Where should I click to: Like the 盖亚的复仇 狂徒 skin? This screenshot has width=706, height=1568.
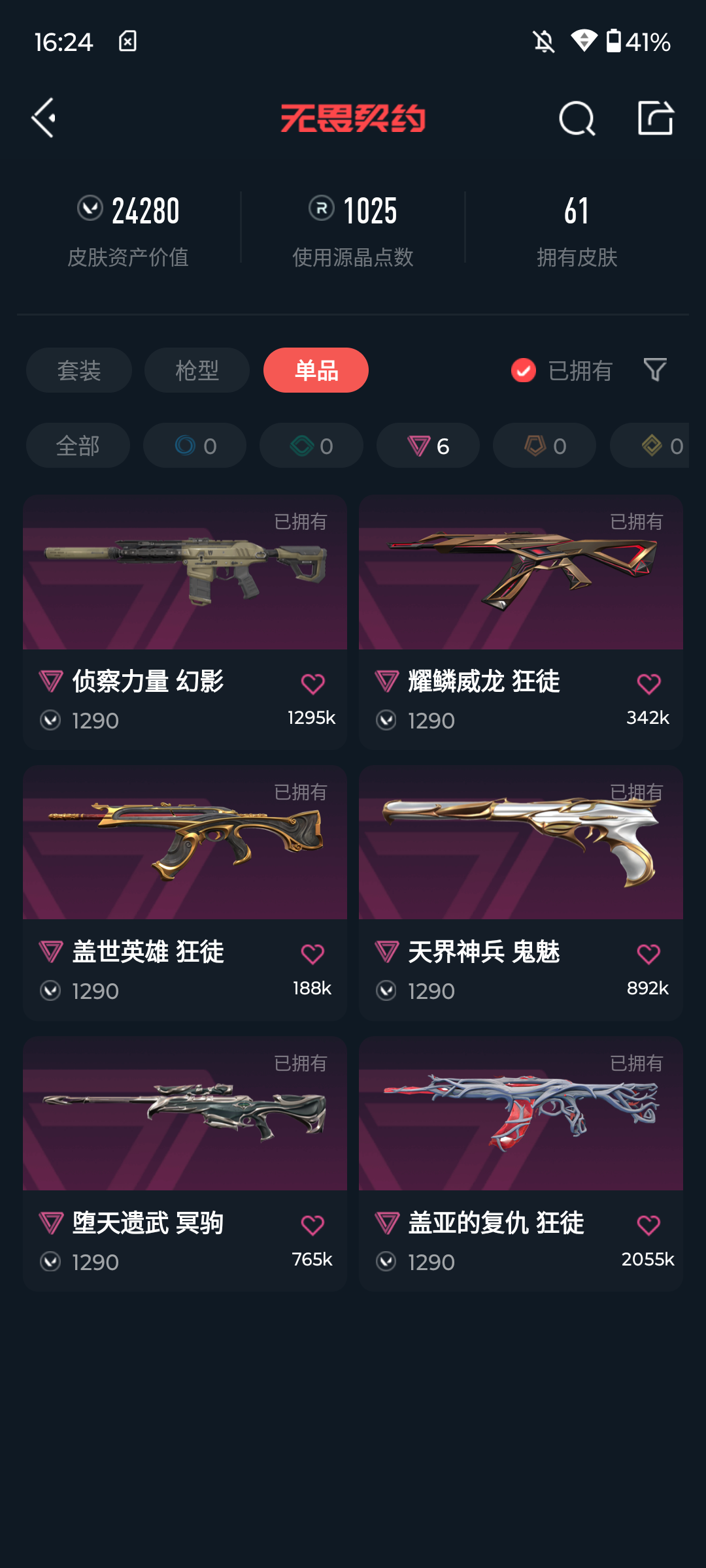click(648, 1225)
